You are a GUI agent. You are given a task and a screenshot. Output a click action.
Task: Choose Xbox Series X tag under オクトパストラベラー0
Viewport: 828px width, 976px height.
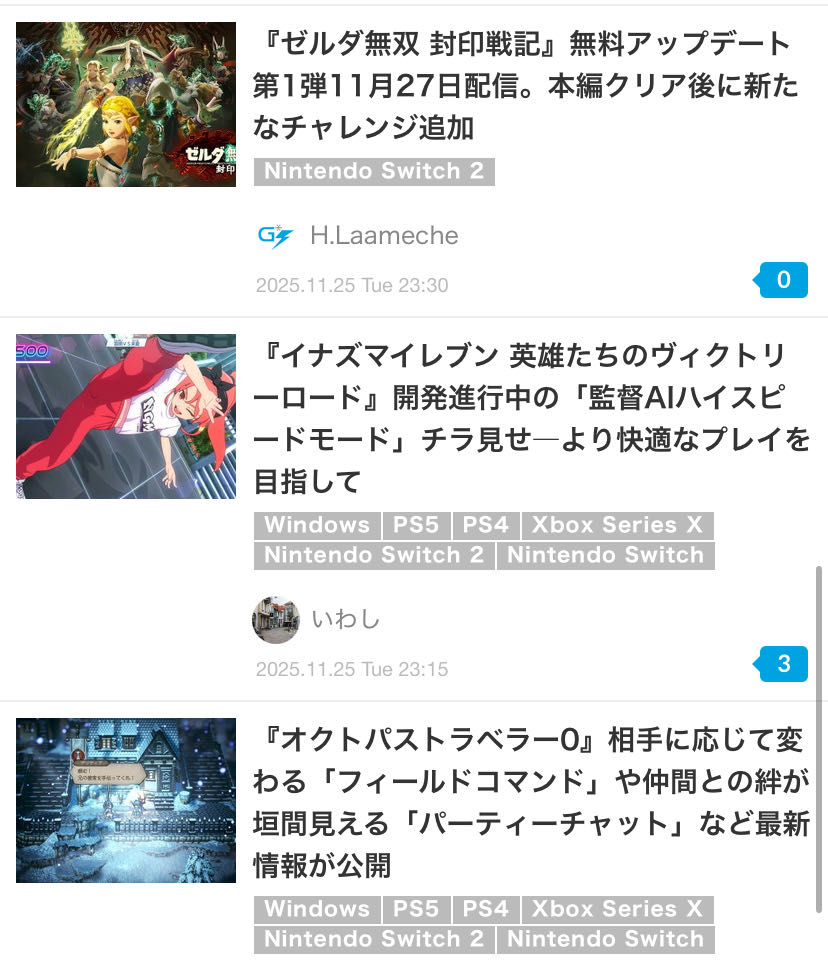coord(617,909)
